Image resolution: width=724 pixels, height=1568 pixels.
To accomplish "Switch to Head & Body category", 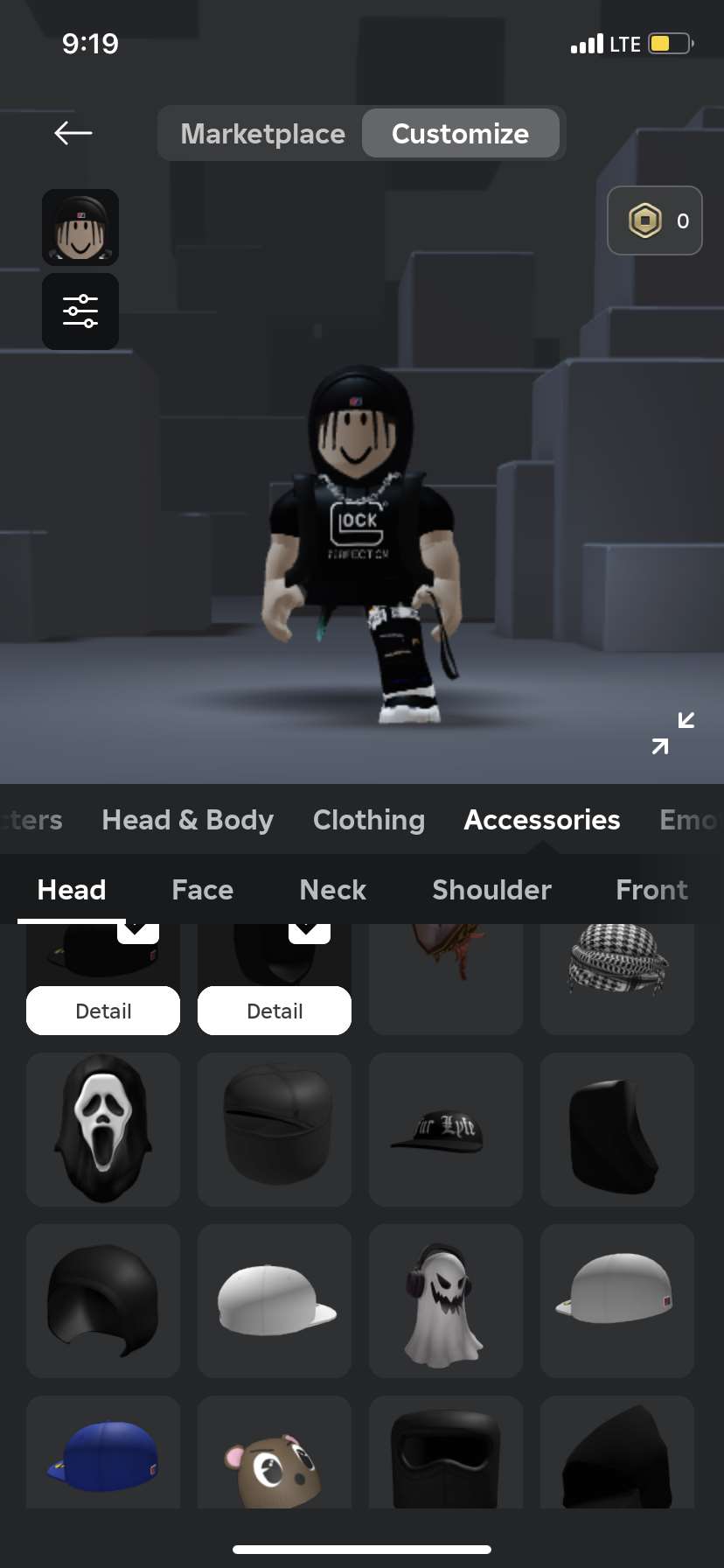I will (x=187, y=820).
